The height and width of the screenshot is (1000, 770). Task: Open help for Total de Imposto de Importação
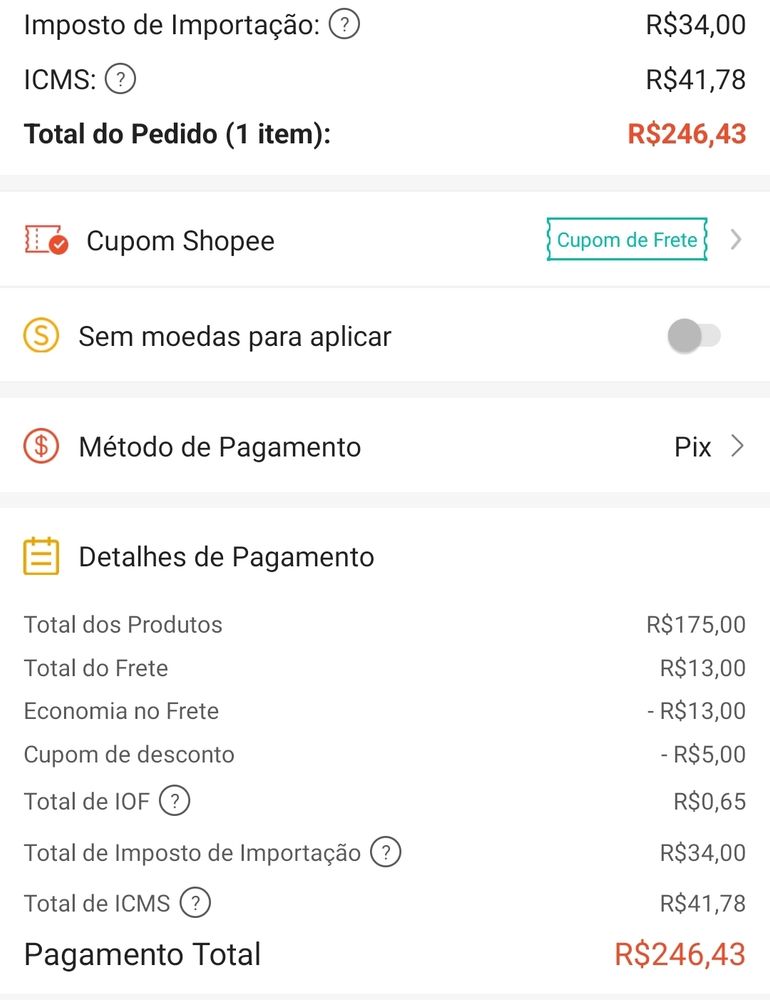[x=385, y=853]
